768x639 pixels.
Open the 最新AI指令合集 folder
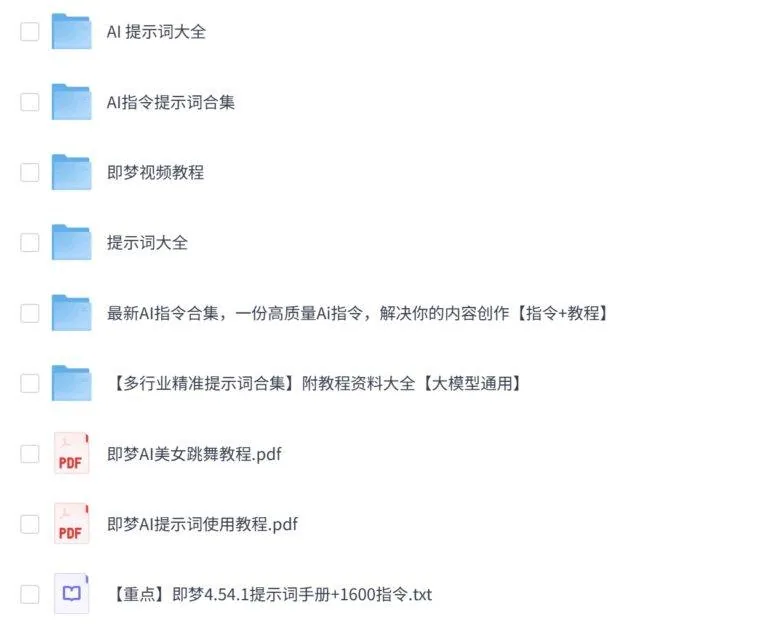click(357, 313)
